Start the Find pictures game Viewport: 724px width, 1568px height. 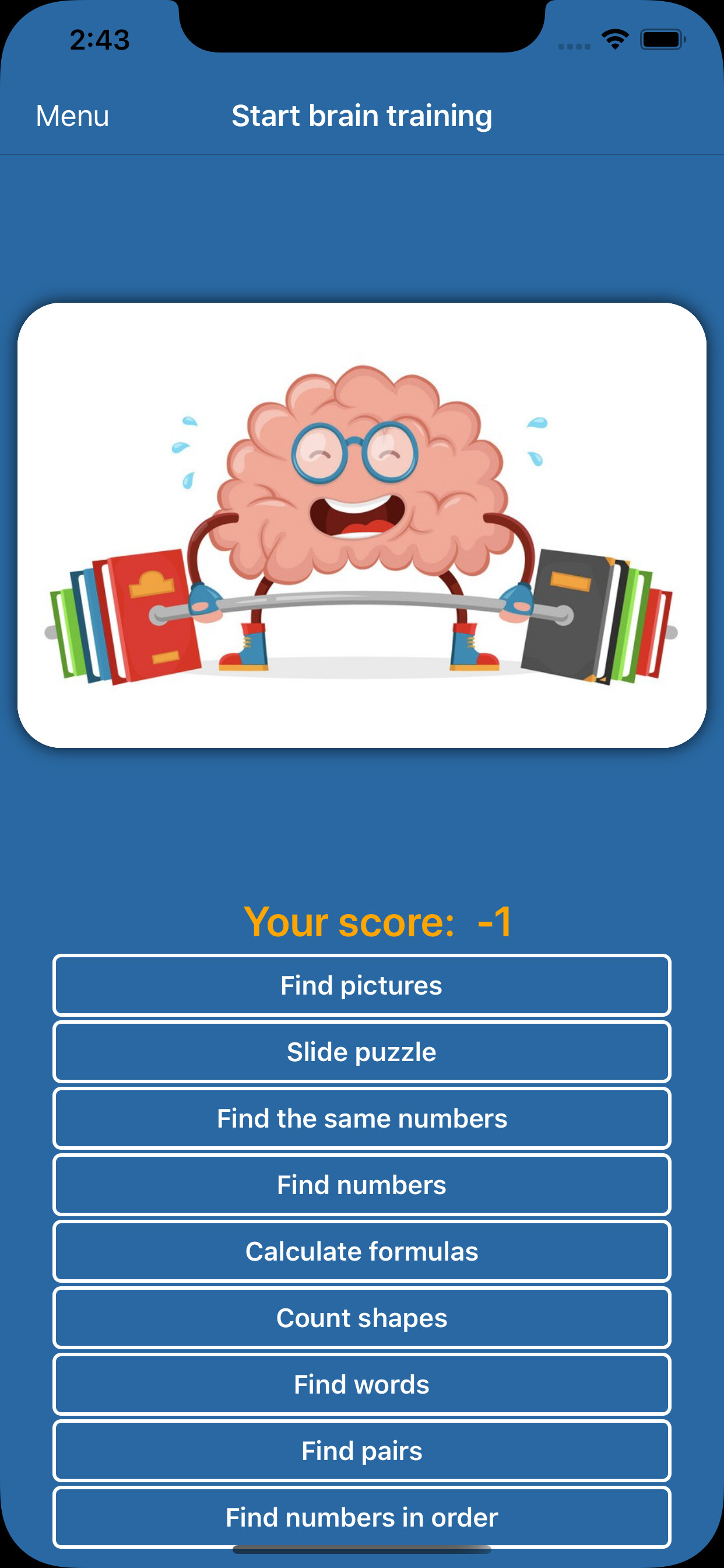point(361,985)
